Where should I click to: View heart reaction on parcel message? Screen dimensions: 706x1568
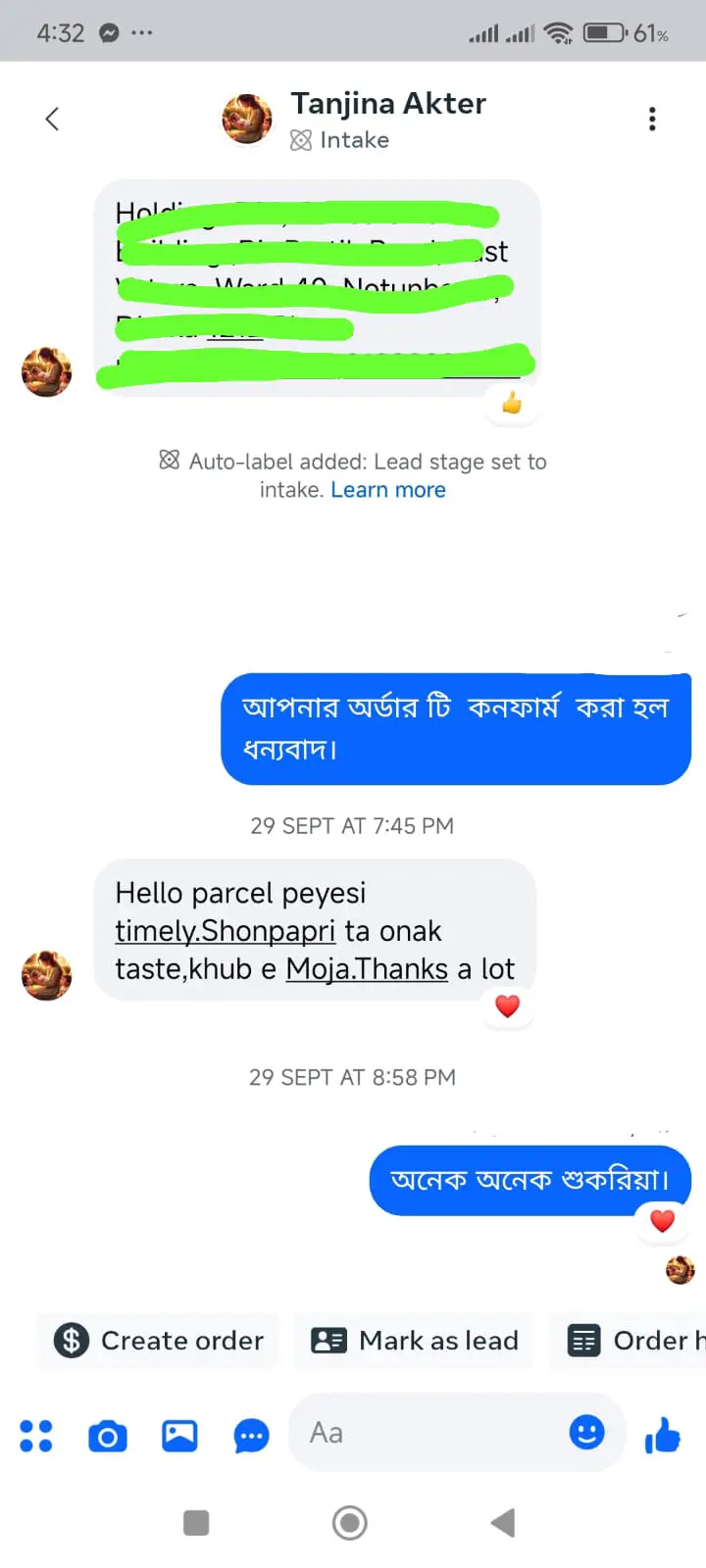[507, 1006]
